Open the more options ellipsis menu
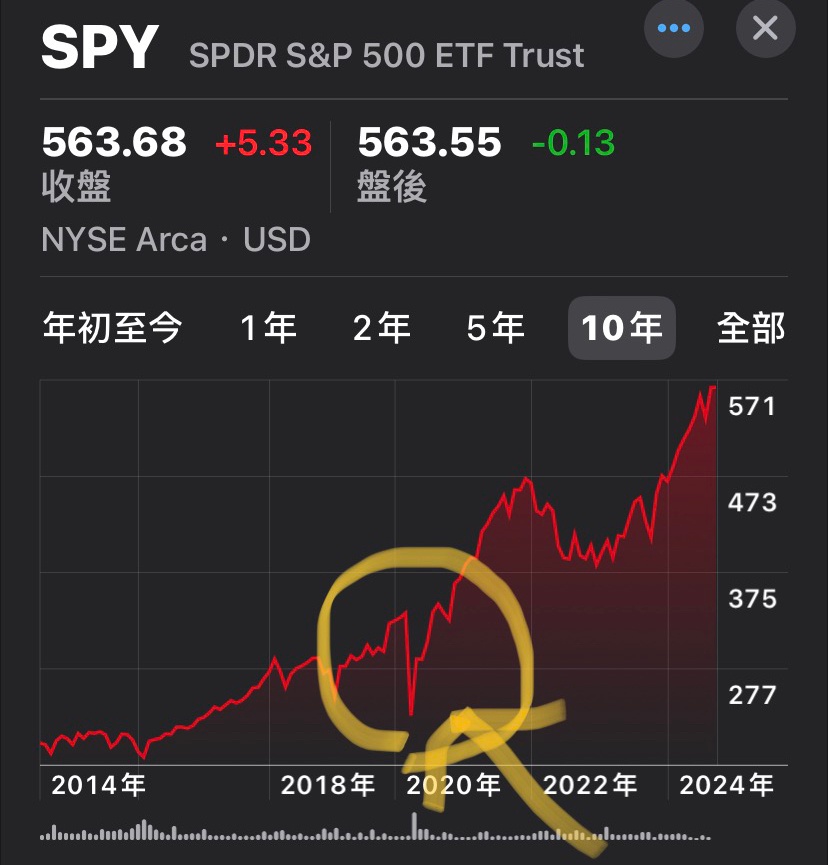This screenshot has width=828, height=865. 674,28
